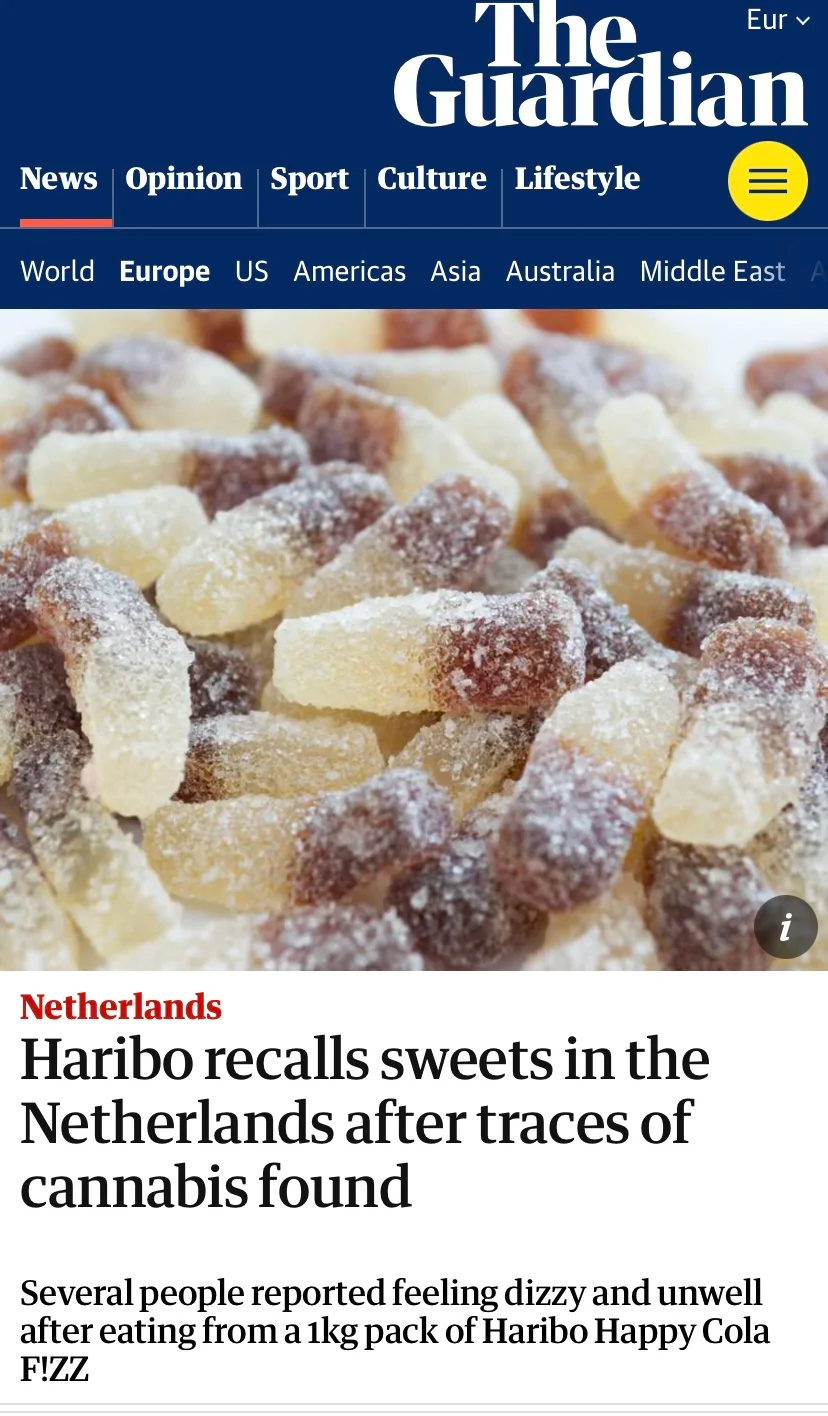
Task: View Australia news
Action: click(560, 271)
